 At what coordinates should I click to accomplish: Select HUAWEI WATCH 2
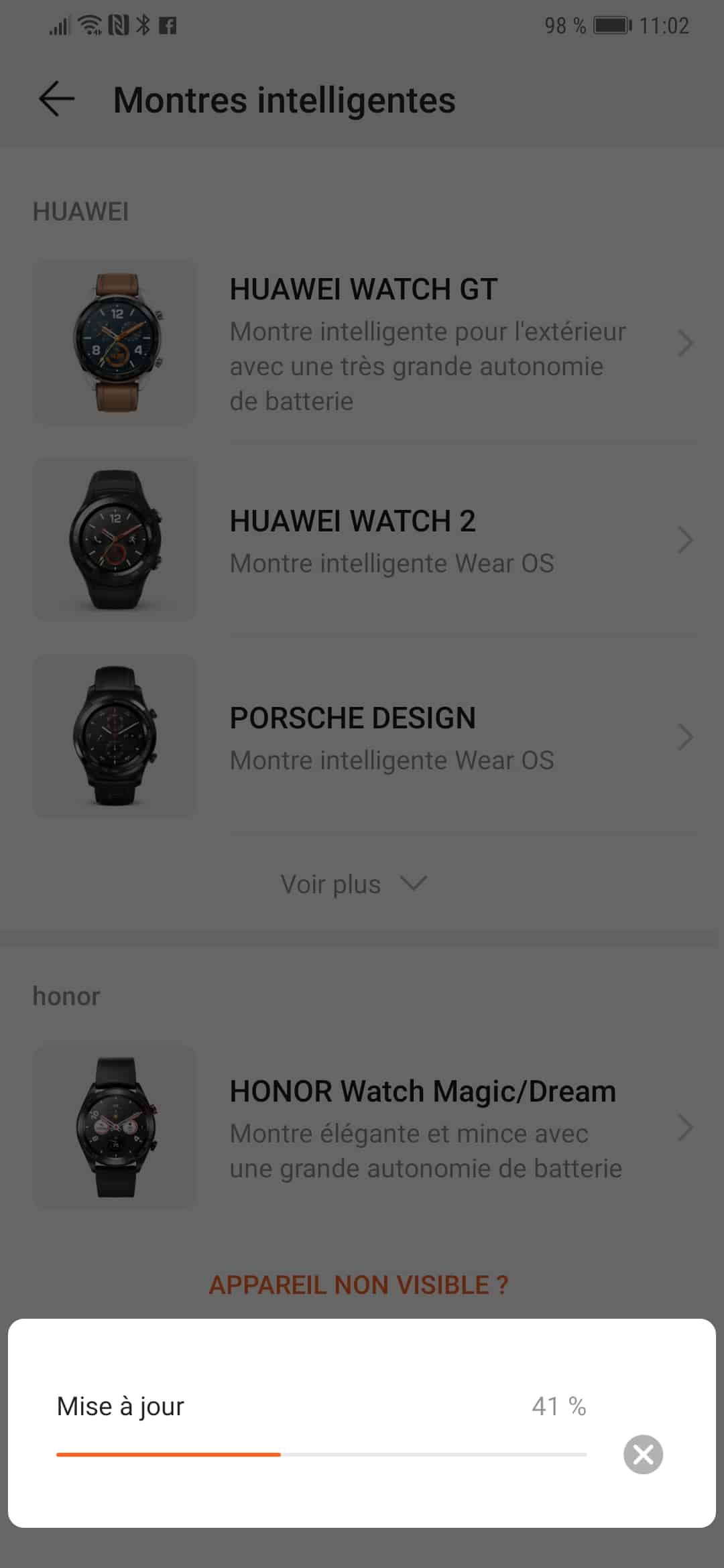coord(362,540)
